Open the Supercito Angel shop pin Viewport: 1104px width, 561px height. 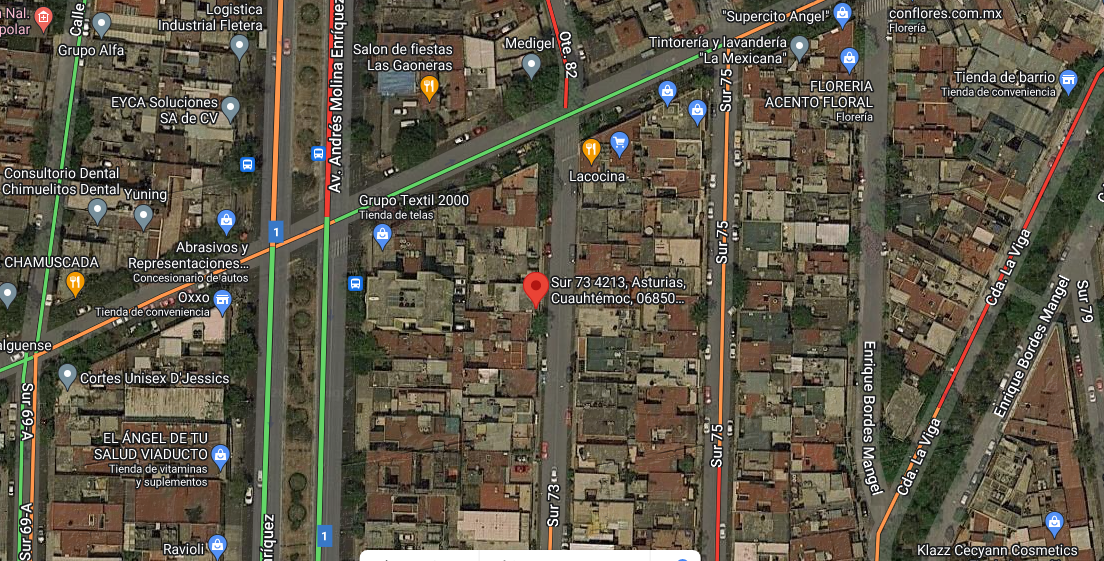842,15
